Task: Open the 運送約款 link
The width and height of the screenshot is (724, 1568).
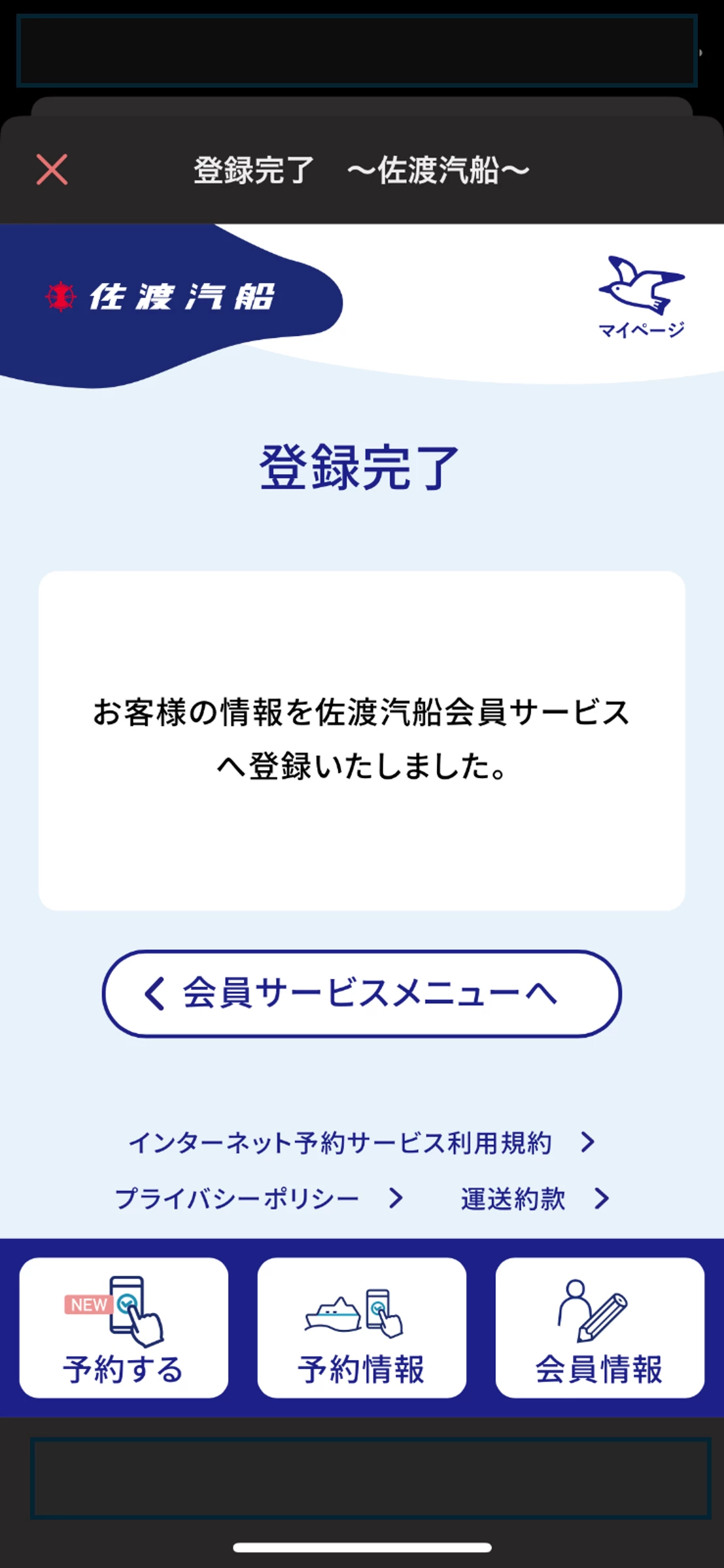Action: (534, 1199)
